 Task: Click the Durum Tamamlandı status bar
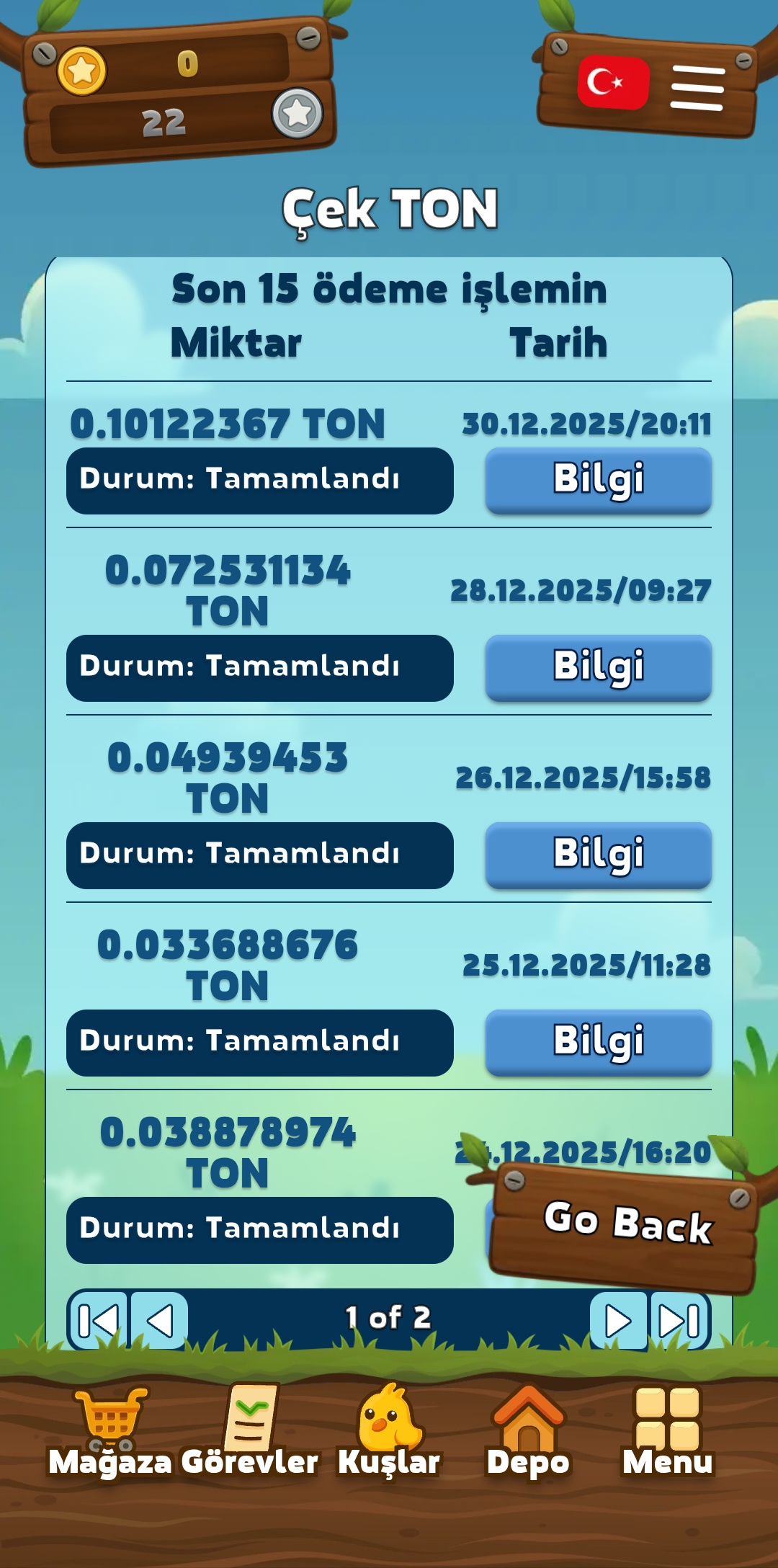click(259, 479)
